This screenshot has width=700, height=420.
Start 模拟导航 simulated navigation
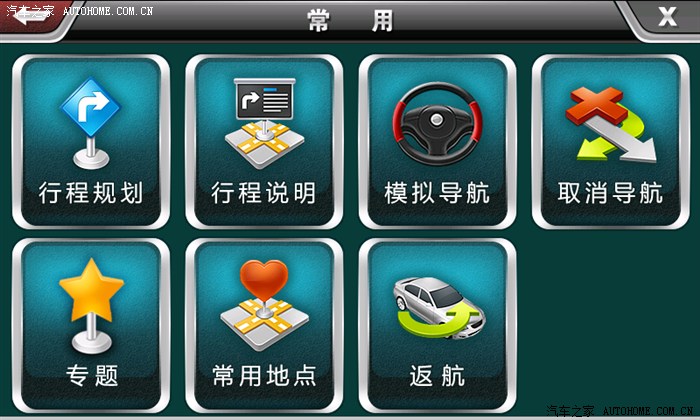(437, 141)
